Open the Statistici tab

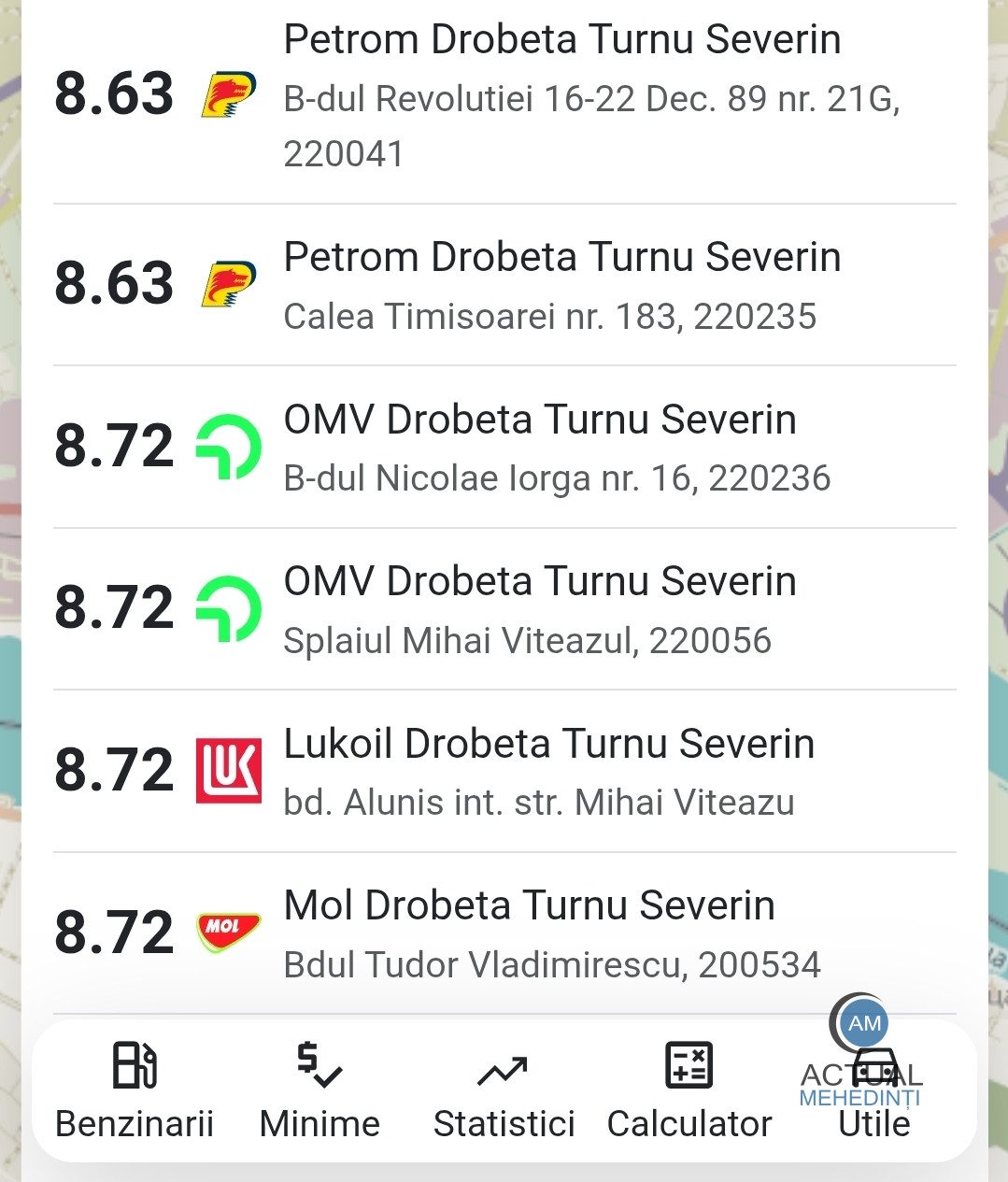click(x=504, y=1091)
